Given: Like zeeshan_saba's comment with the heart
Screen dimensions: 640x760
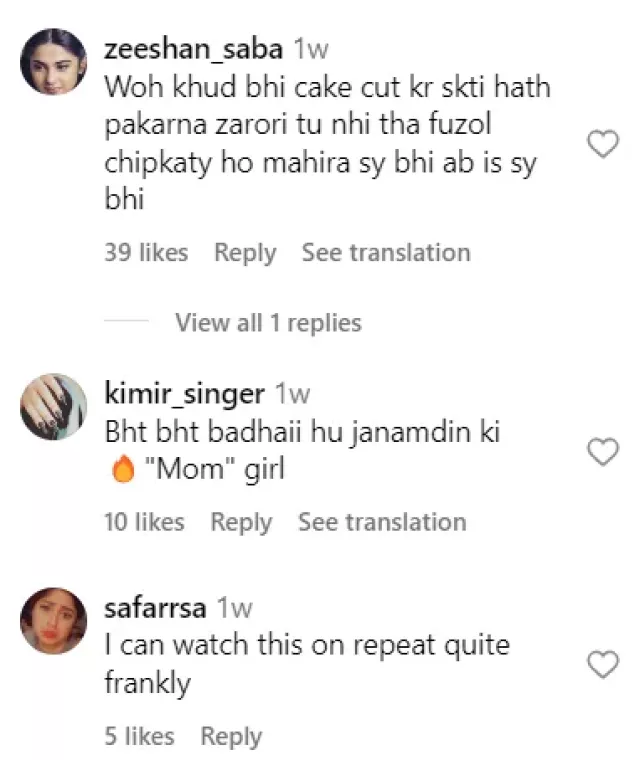Looking at the screenshot, I should [602, 145].
